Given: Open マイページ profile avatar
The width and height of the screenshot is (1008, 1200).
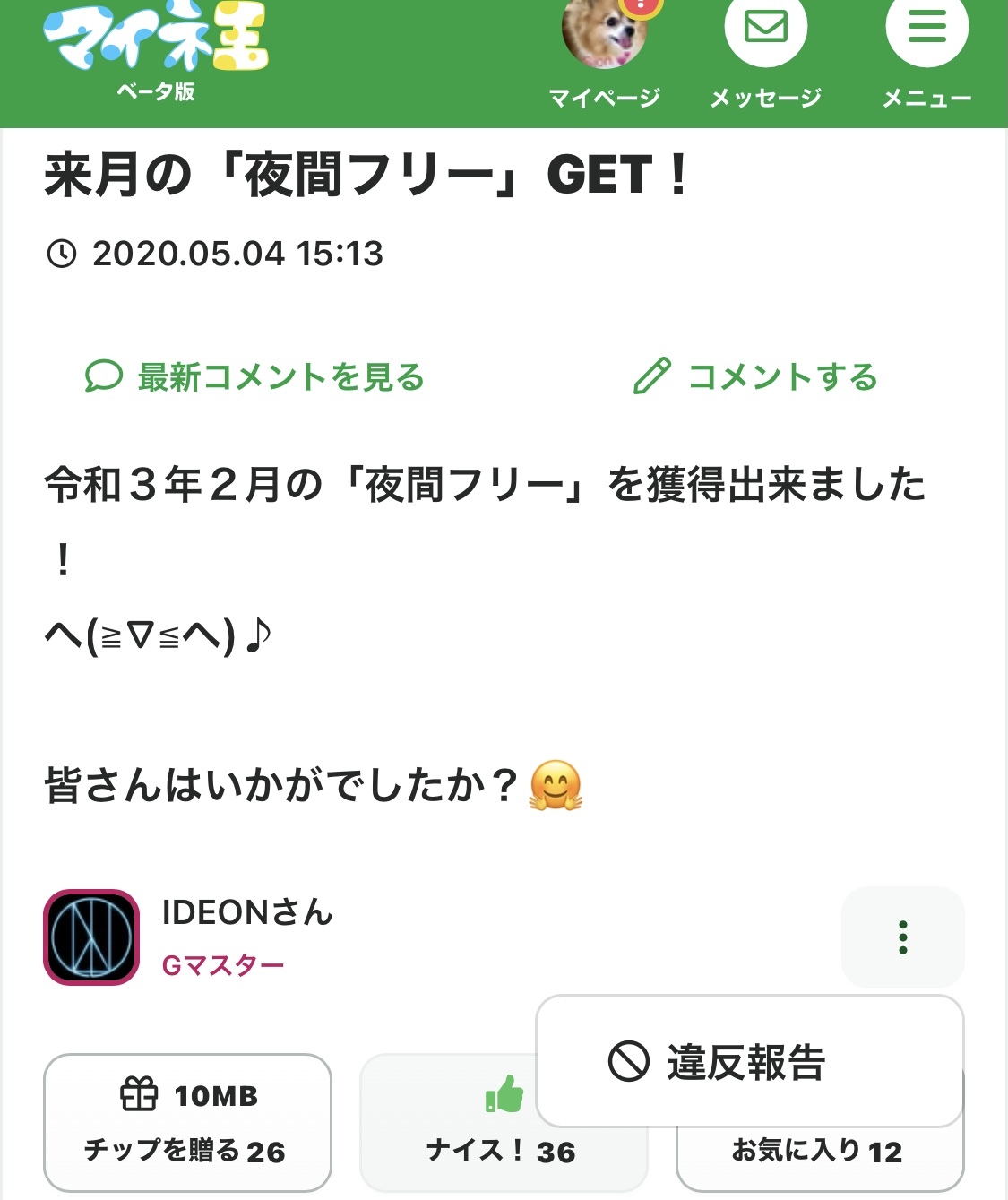Looking at the screenshot, I should point(604,36).
